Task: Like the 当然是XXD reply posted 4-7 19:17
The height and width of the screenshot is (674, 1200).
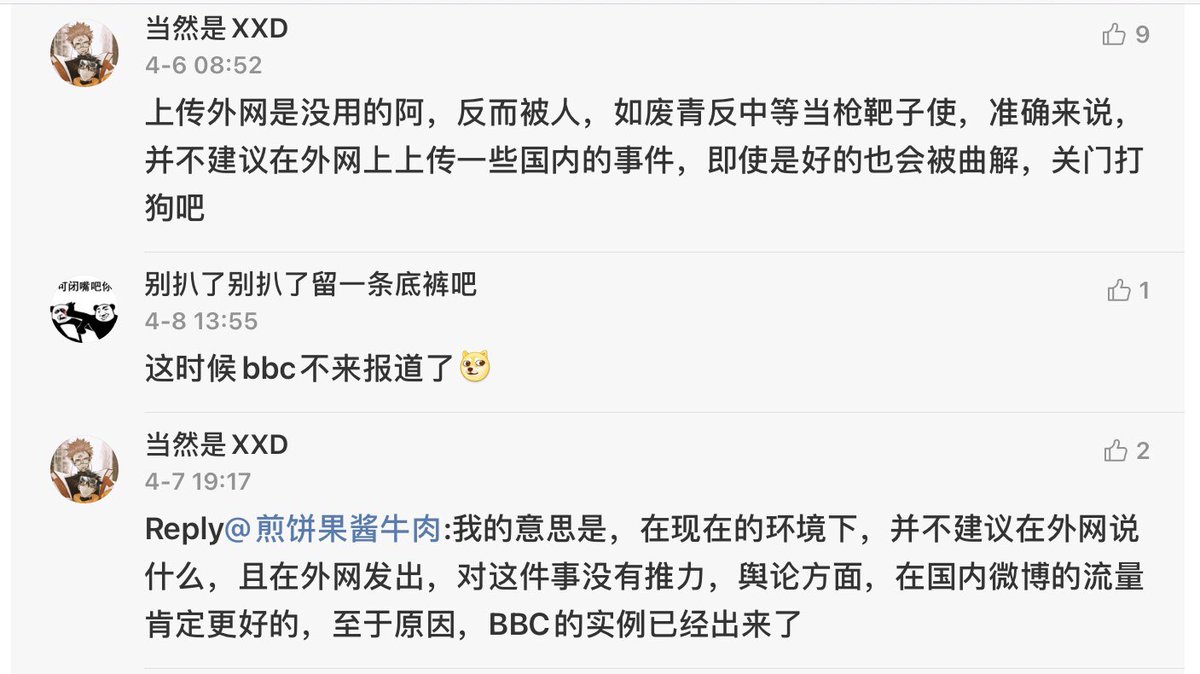Action: pos(1115,451)
